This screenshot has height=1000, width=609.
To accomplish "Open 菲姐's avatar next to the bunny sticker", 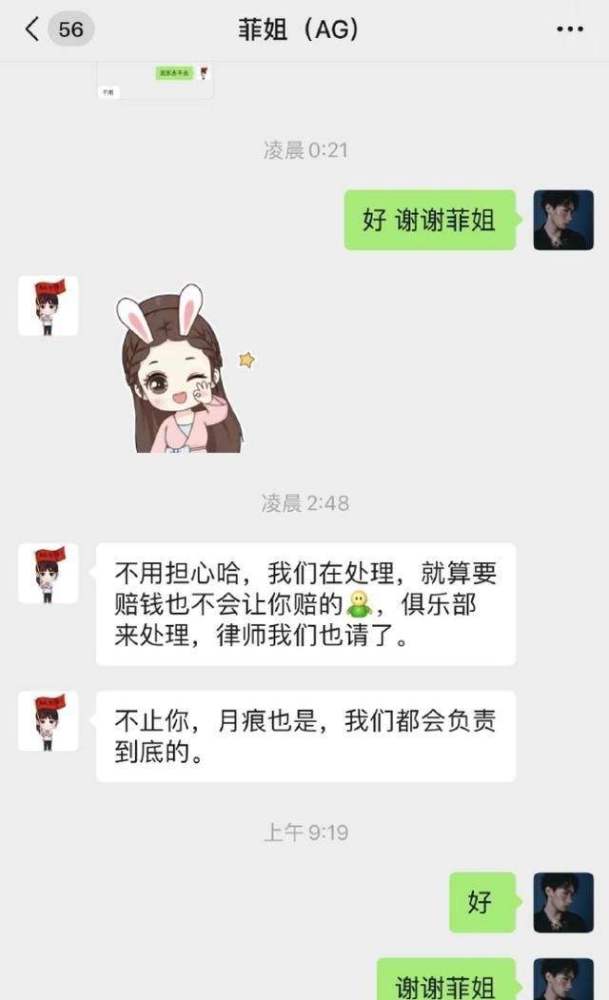I will 48,306.
